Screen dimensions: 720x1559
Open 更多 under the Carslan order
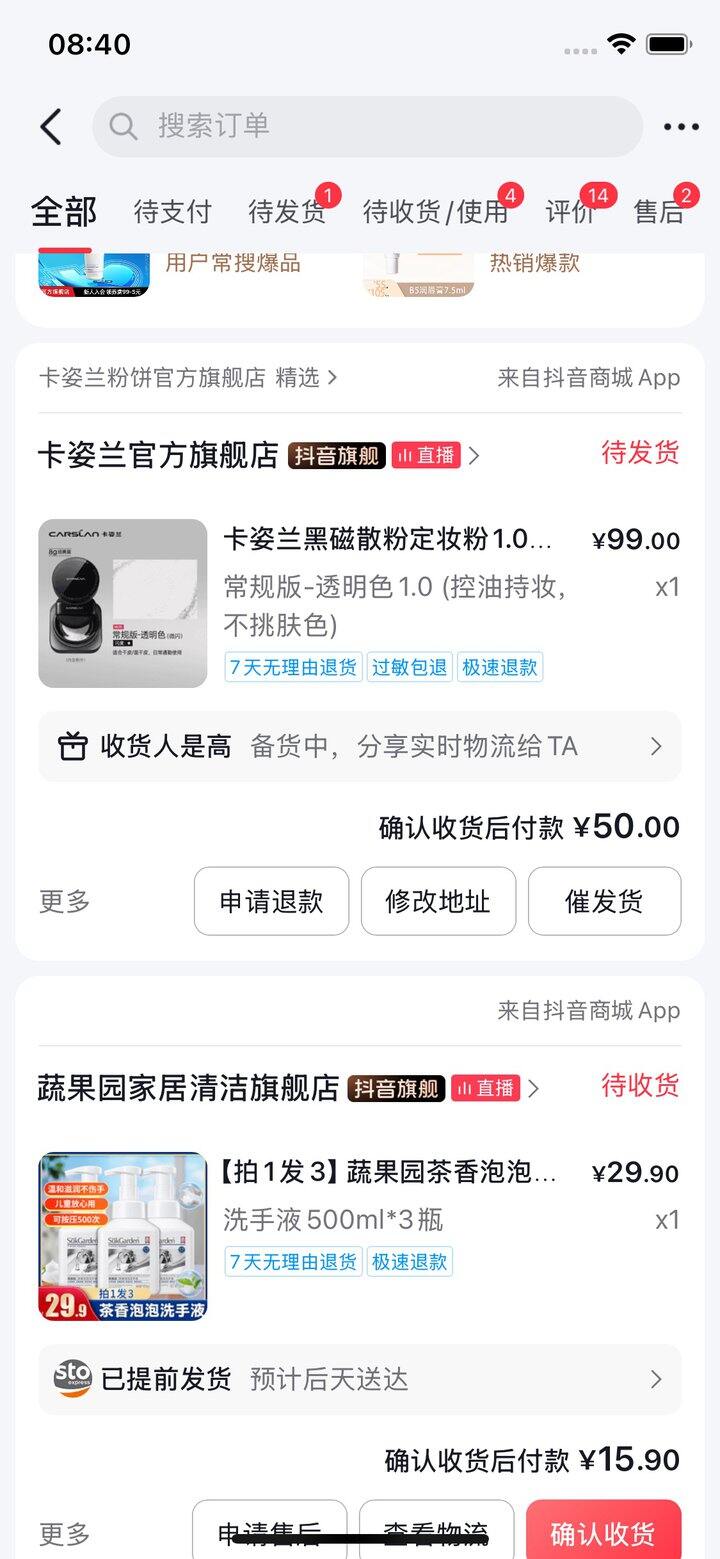pos(64,901)
